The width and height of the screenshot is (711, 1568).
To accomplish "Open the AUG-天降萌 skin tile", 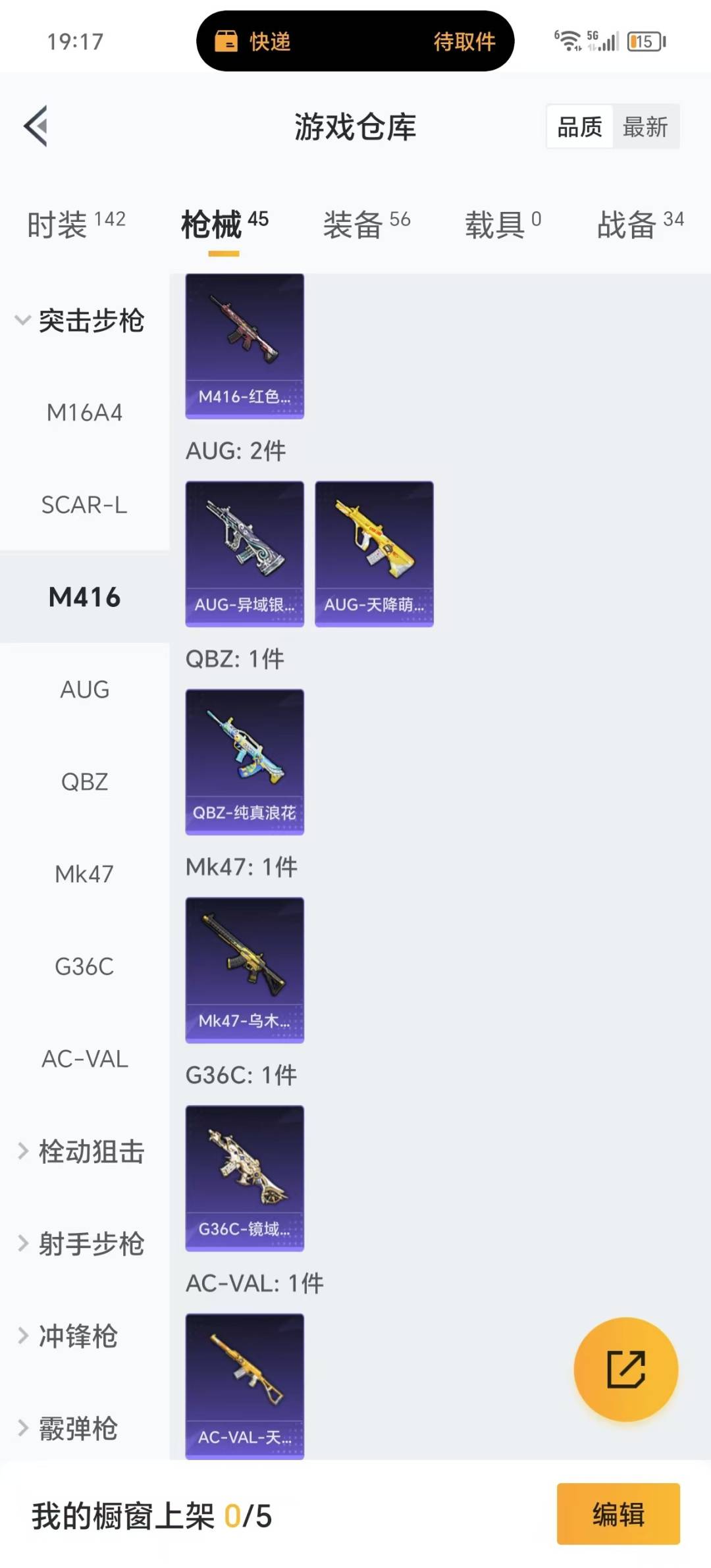I will [374, 554].
